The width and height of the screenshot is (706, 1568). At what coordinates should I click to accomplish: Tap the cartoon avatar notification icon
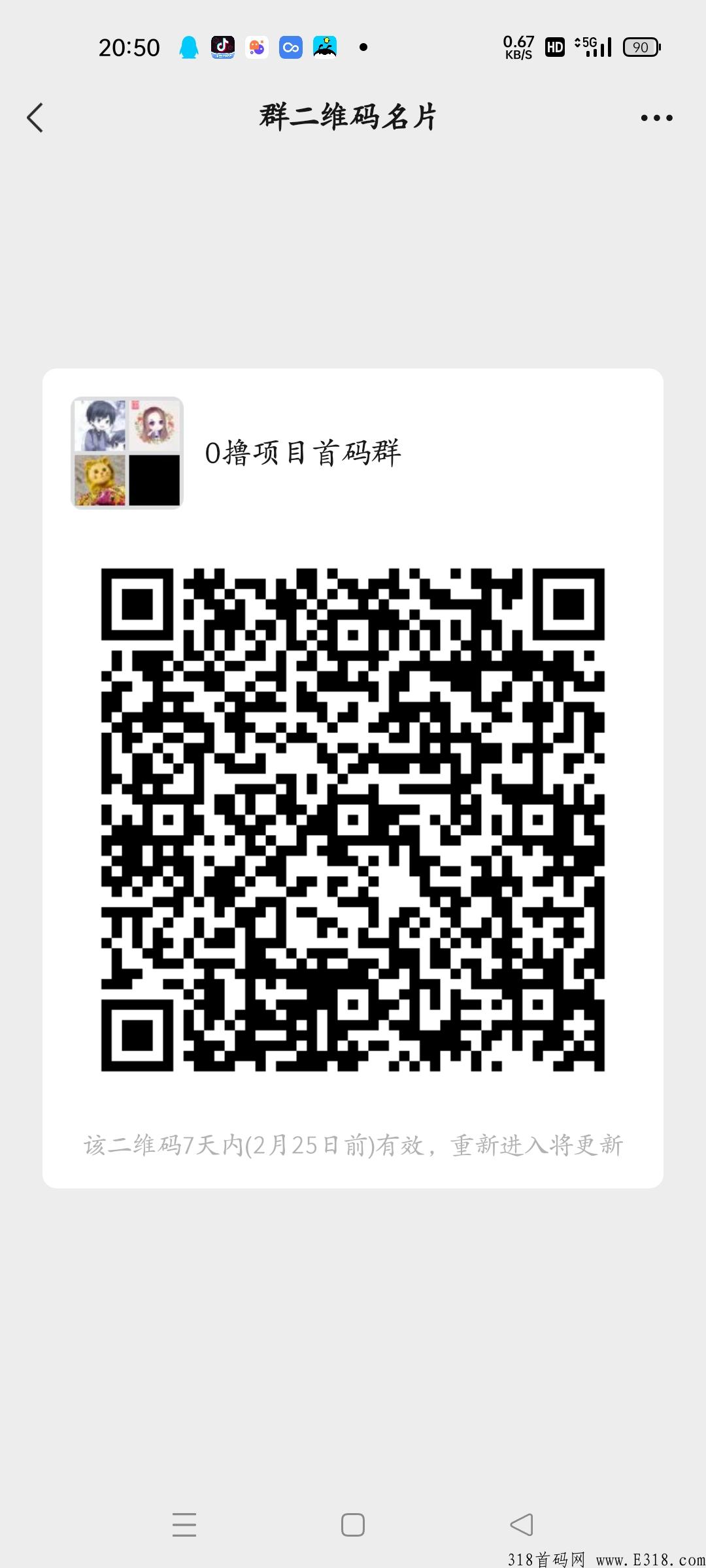325,46
